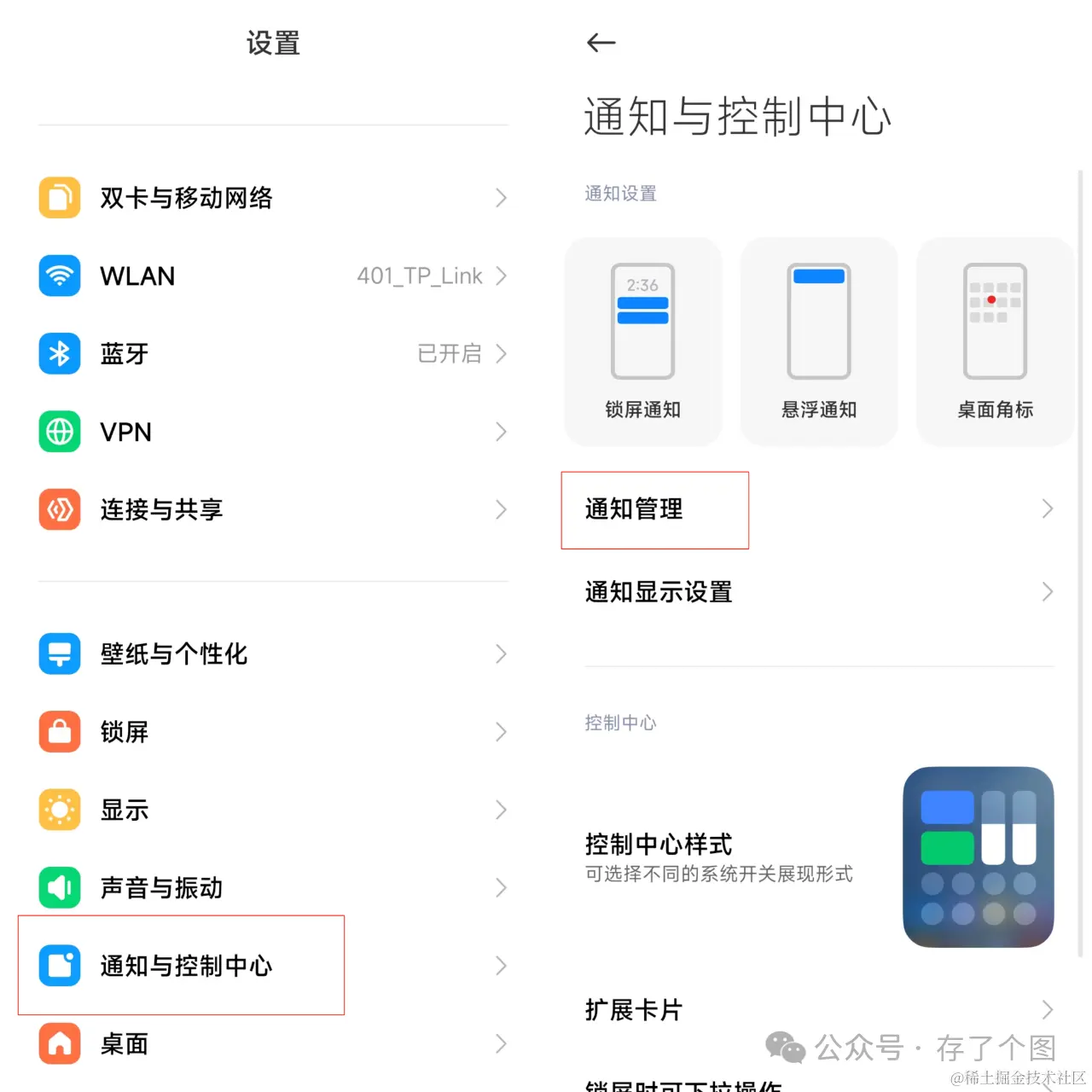Select the 锁屏通知 card
The width and height of the screenshot is (1092, 1092).
642,341
